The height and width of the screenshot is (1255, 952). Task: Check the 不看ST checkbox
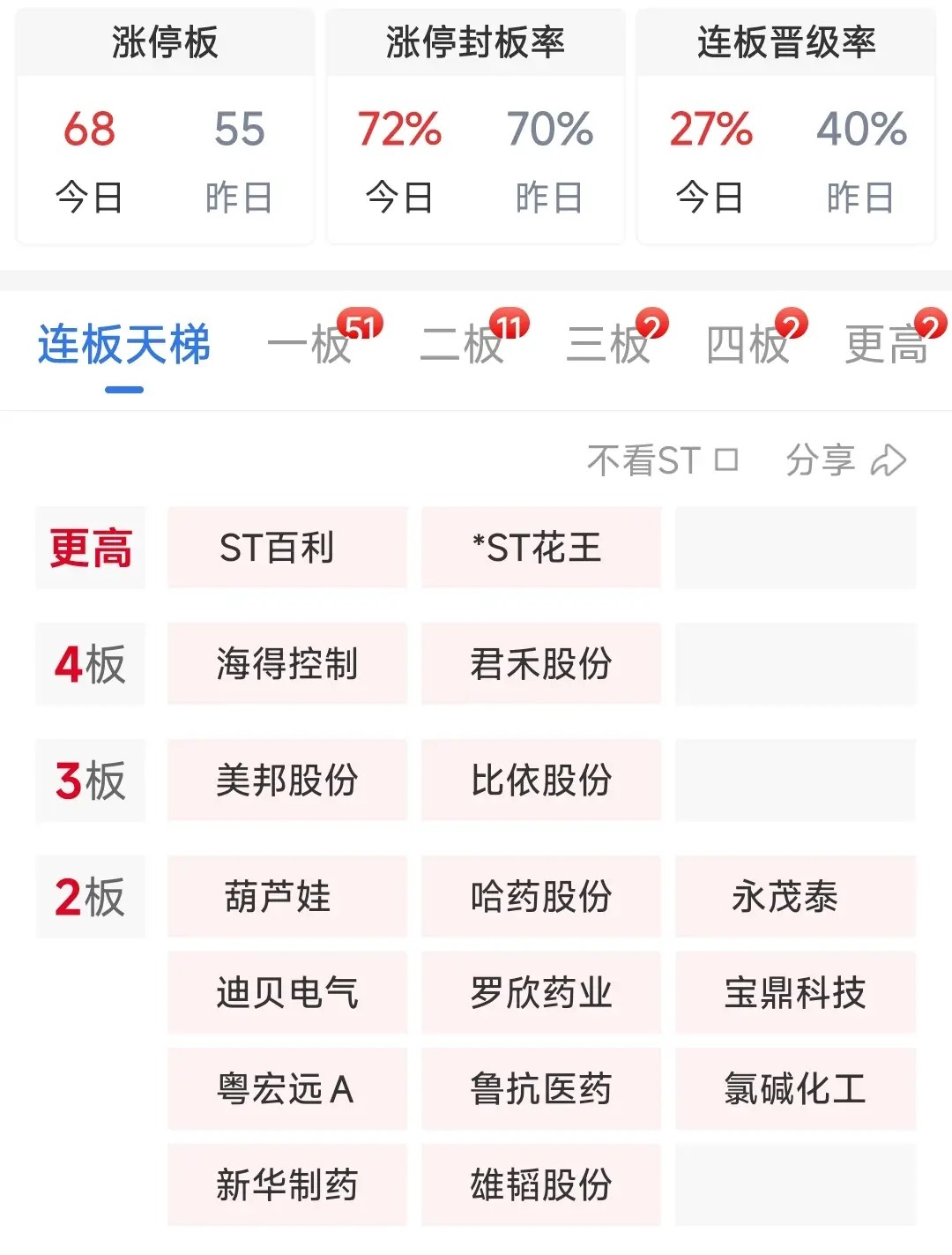[x=725, y=459]
